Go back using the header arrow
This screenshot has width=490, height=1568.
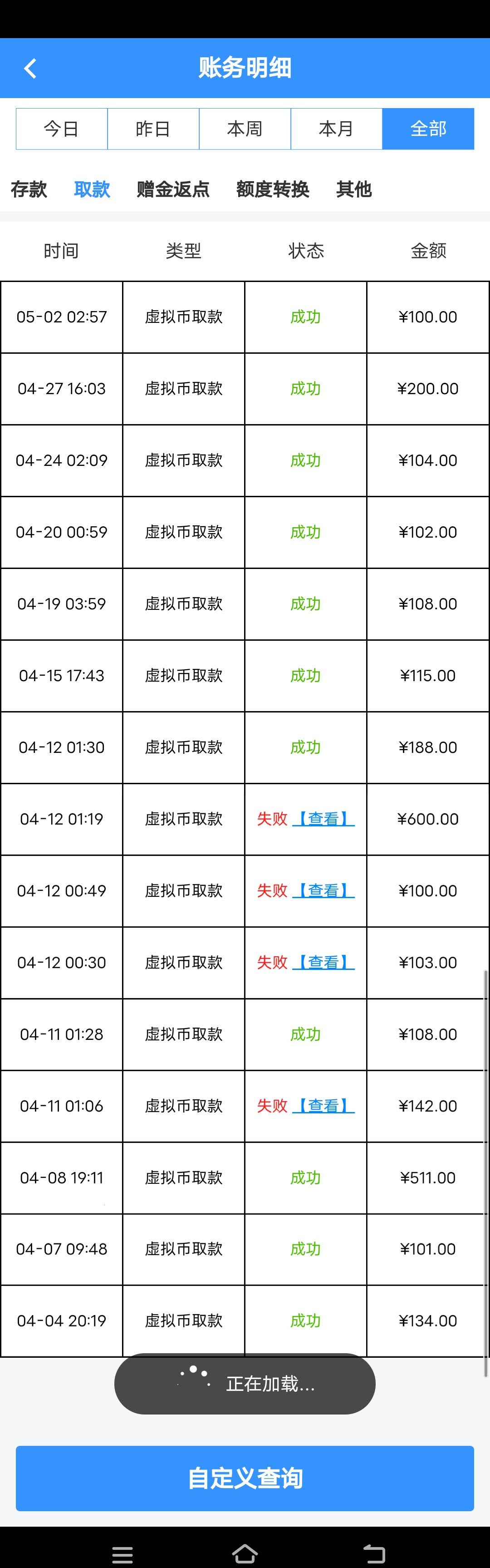click(30, 68)
